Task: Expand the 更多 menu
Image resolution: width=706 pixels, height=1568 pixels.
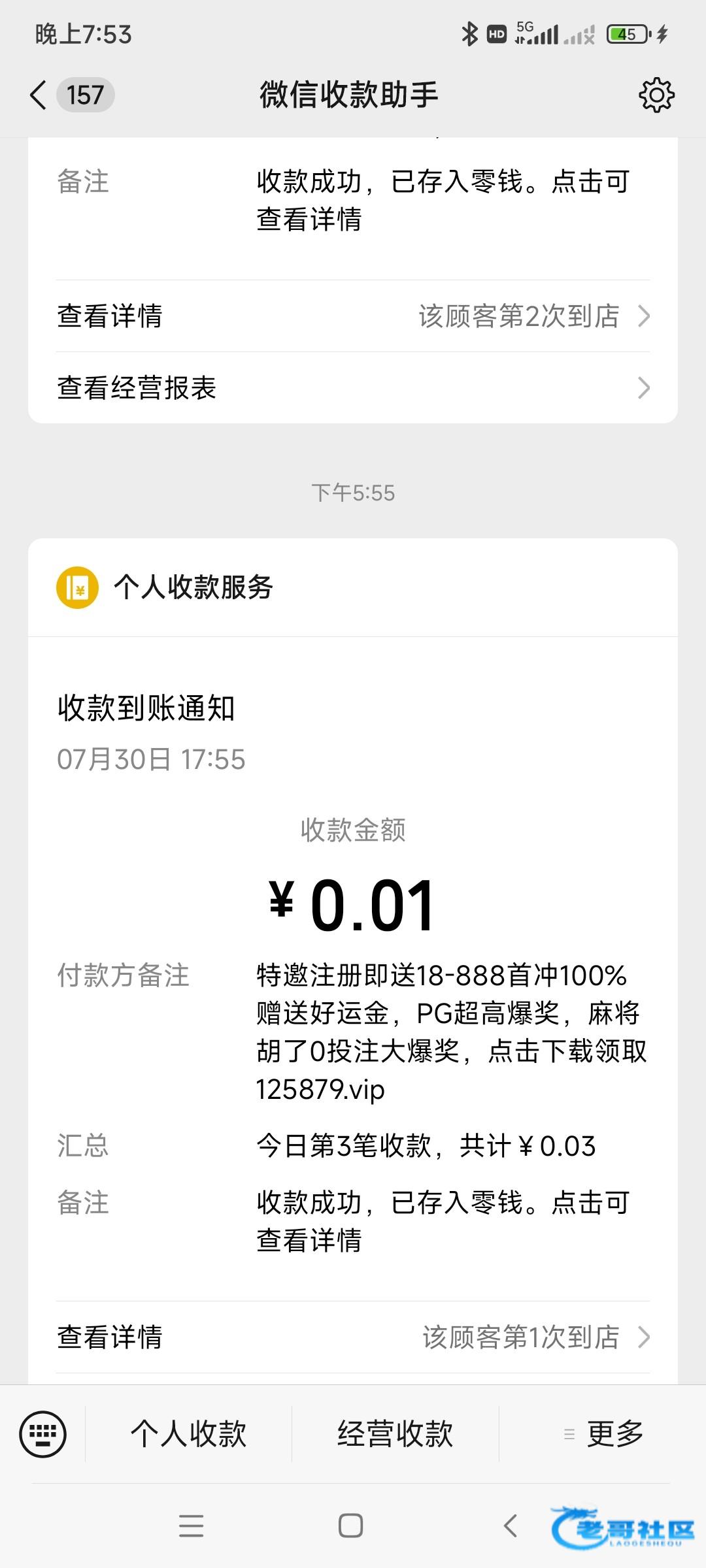Action: pyautogui.click(x=603, y=1434)
